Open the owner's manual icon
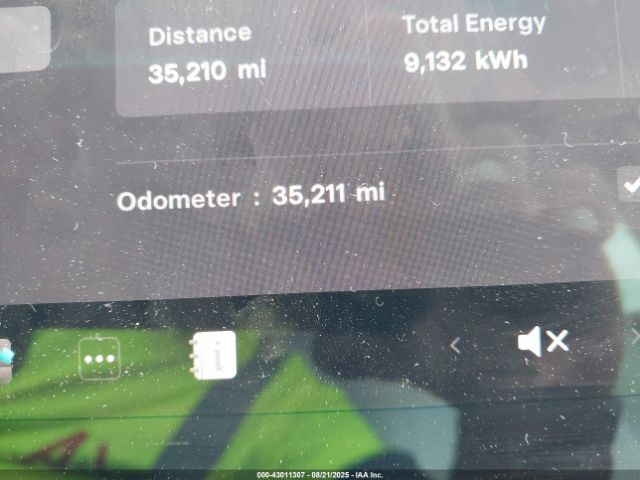640x480 pixels. click(213, 355)
